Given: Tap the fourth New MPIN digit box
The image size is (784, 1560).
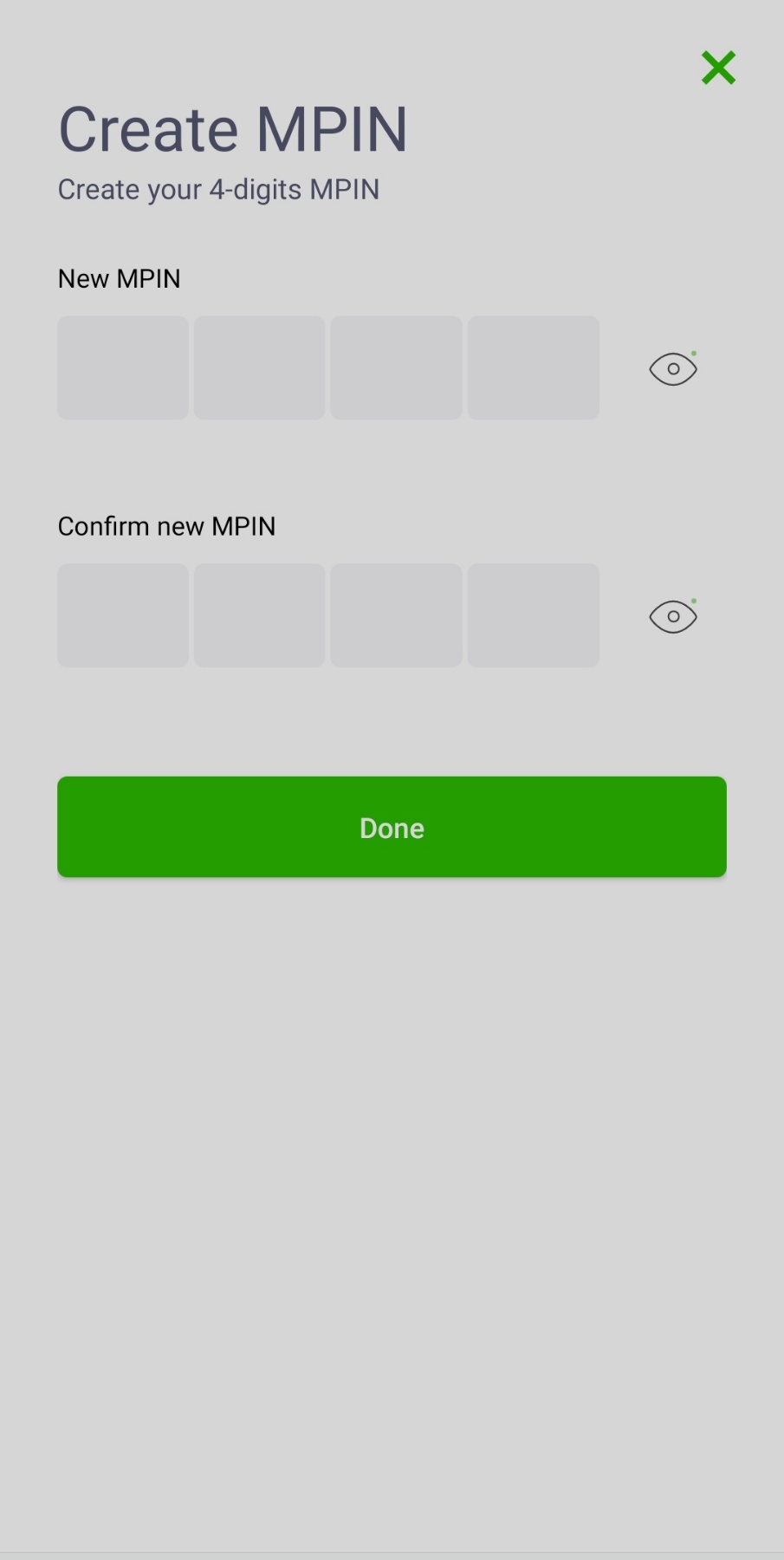Looking at the screenshot, I should (x=533, y=368).
